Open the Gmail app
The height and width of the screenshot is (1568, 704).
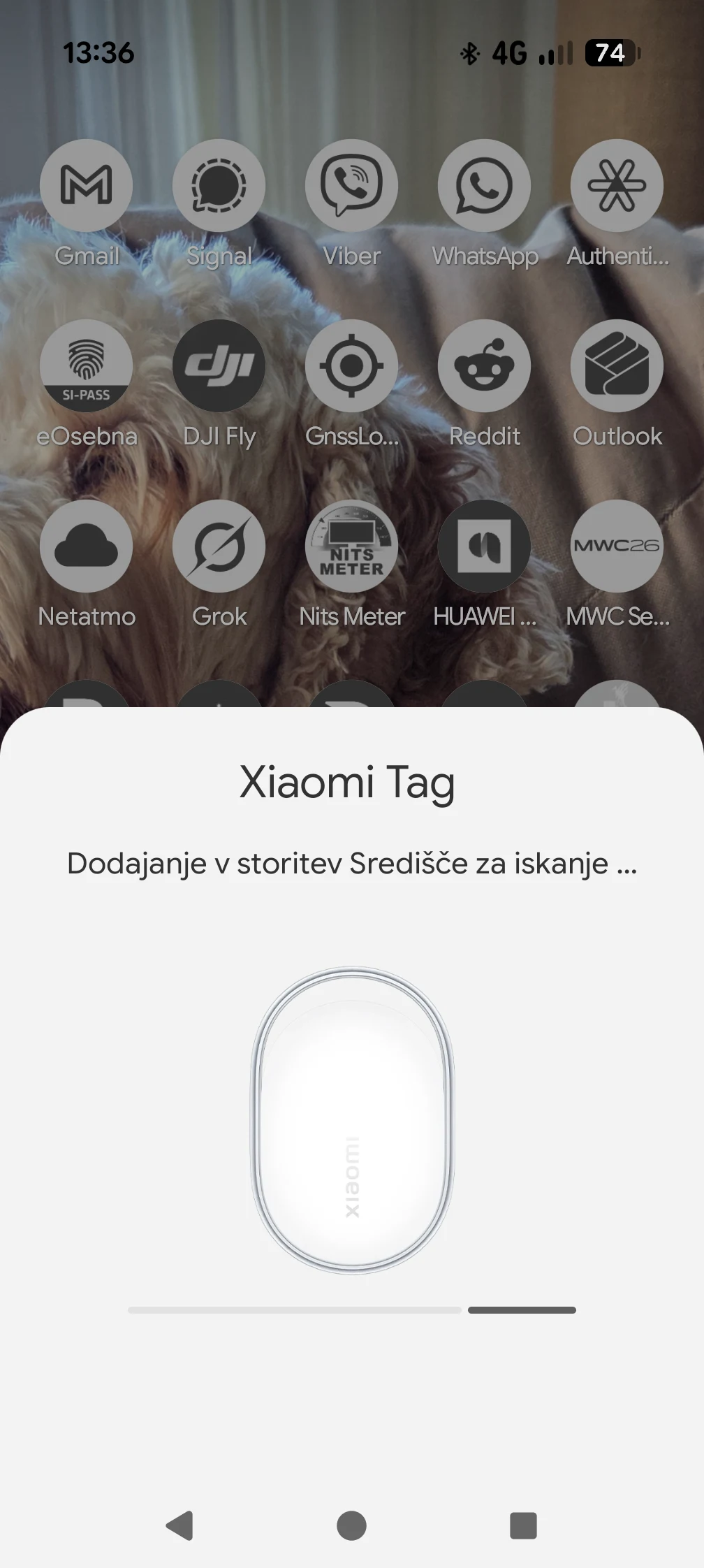coord(86,186)
